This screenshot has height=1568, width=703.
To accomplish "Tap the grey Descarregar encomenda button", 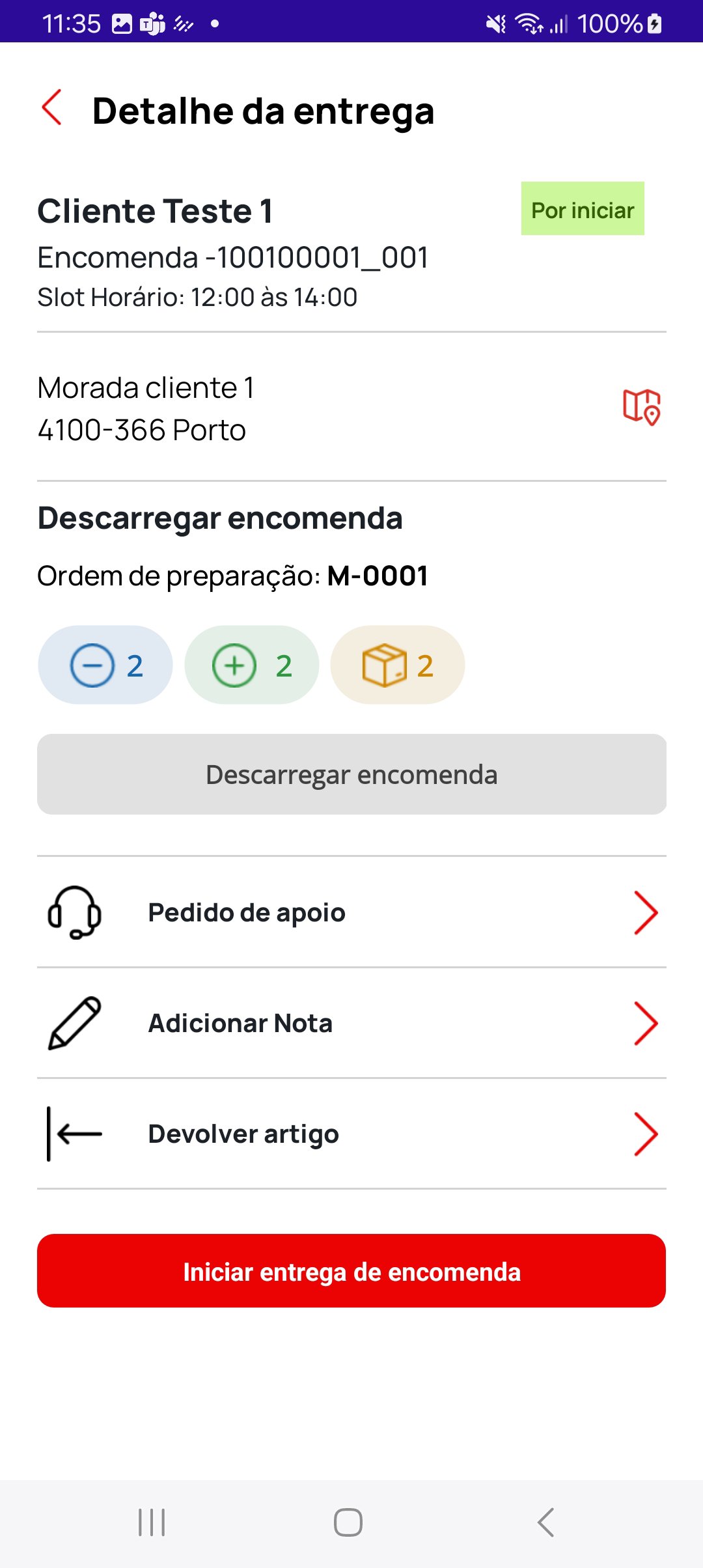I will click(x=351, y=774).
